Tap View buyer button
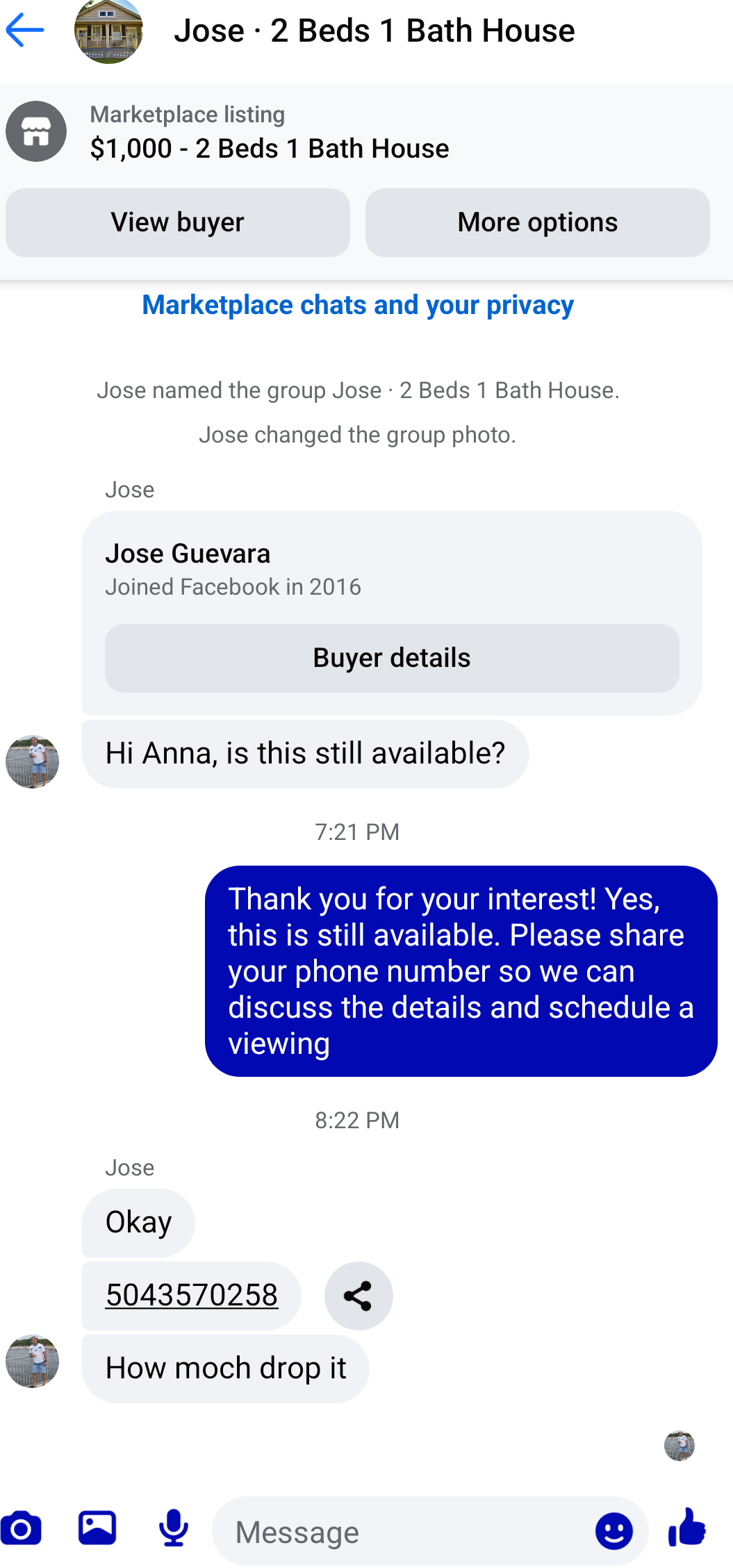Image resolution: width=733 pixels, height=1568 pixels. pos(178,223)
